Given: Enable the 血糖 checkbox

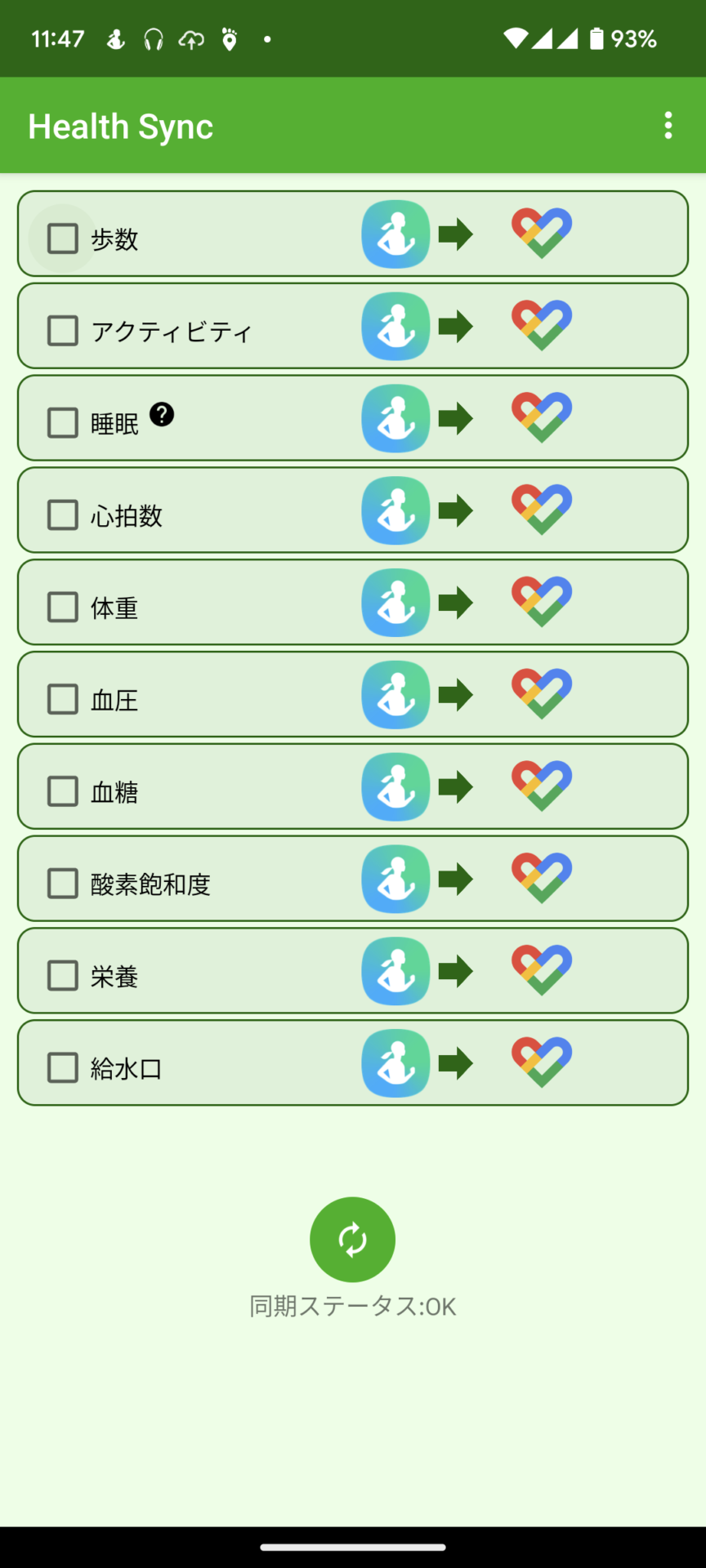Looking at the screenshot, I should point(63,791).
